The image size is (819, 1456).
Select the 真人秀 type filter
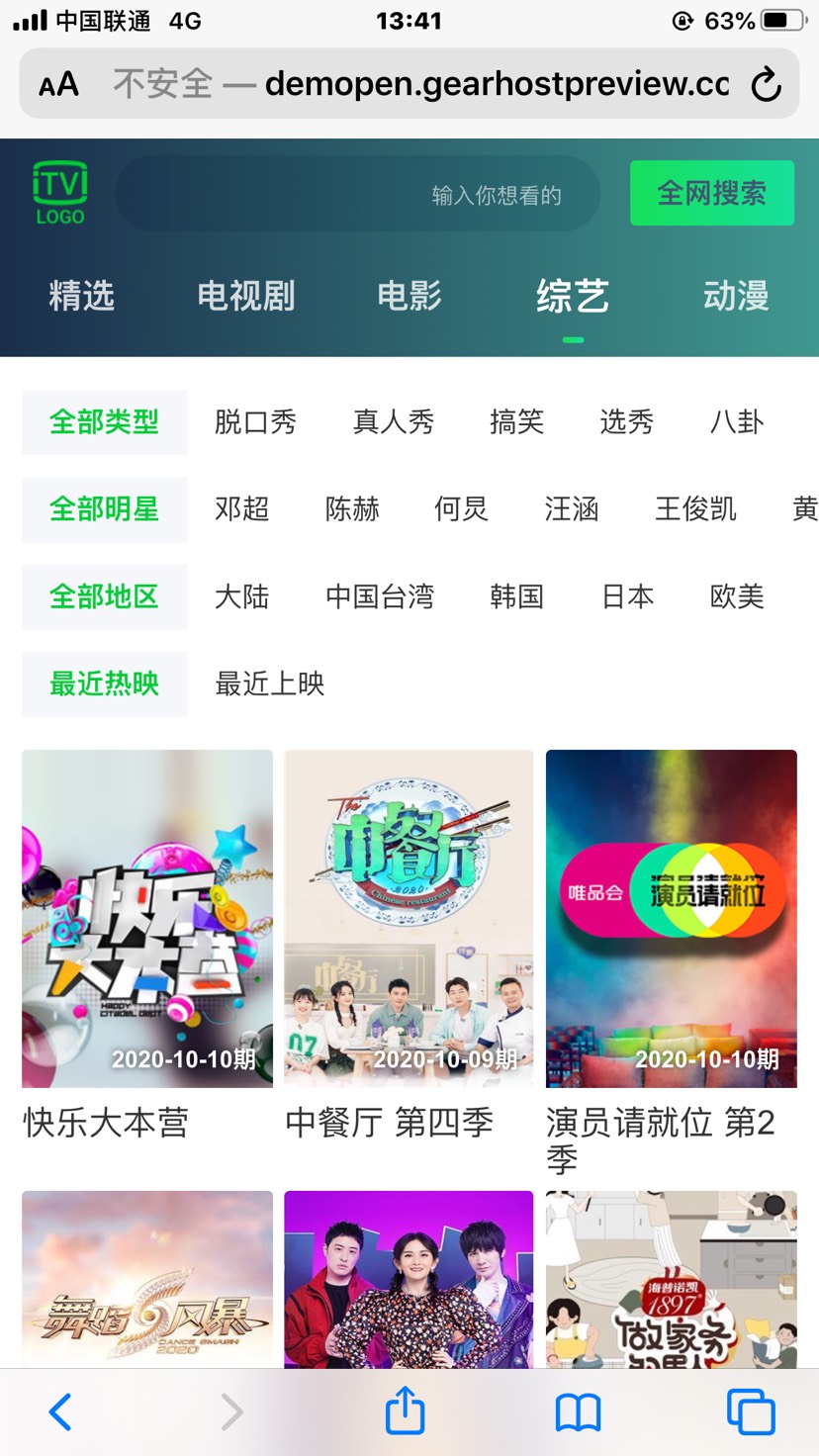click(x=393, y=422)
